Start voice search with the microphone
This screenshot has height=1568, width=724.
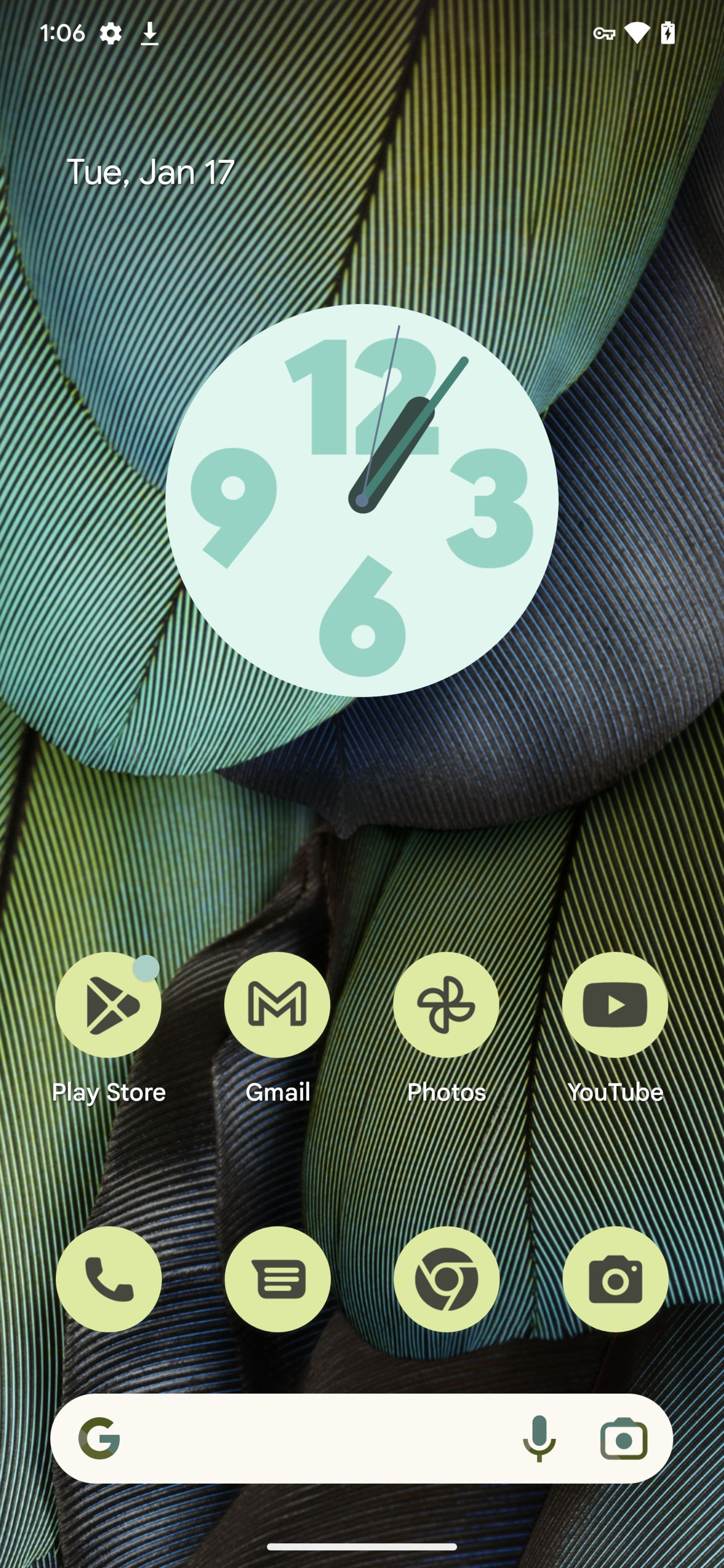point(539,1438)
